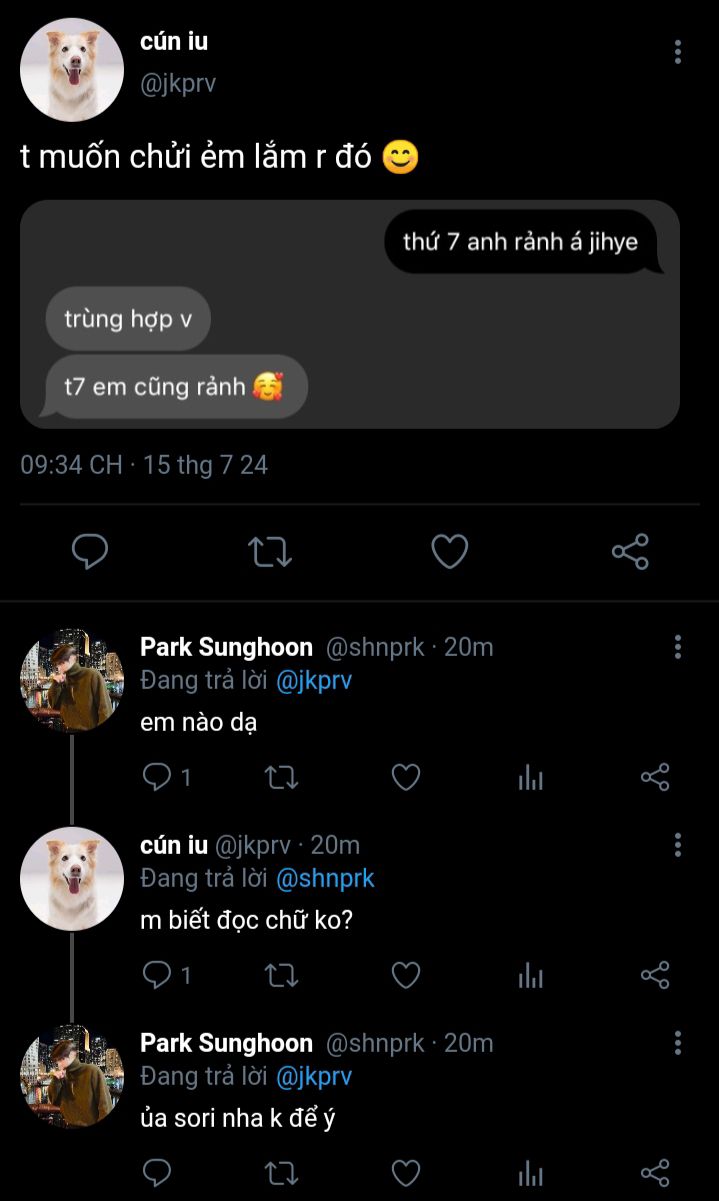The height and width of the screenshot is (1201, 719).
Task: Open the attached chat screenshot image
Action: click(350, 314)
